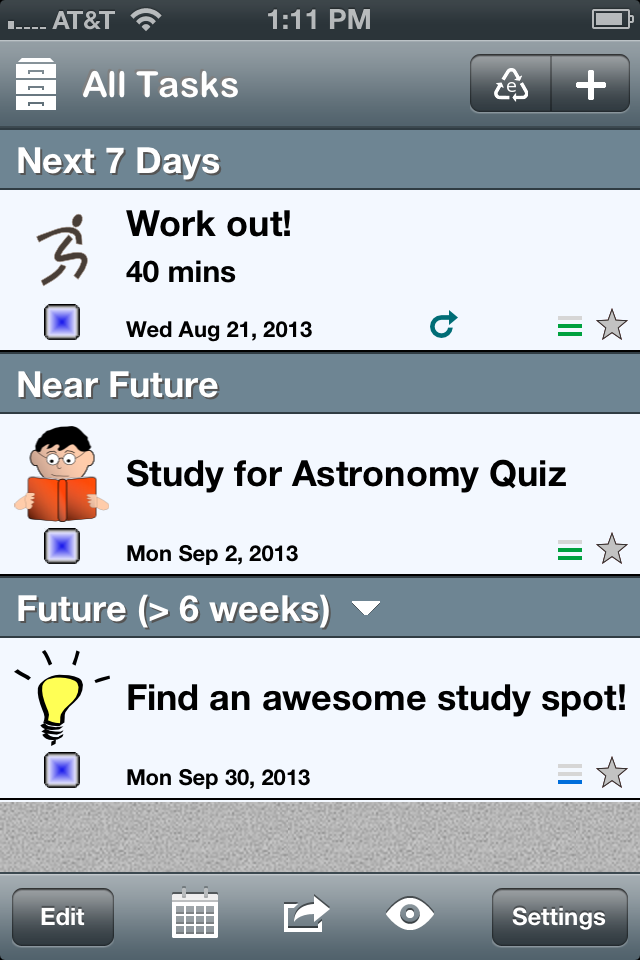Tap the repeat arrow on Work out!
This screenshot has width=640, height=960.
click(443, 324)
